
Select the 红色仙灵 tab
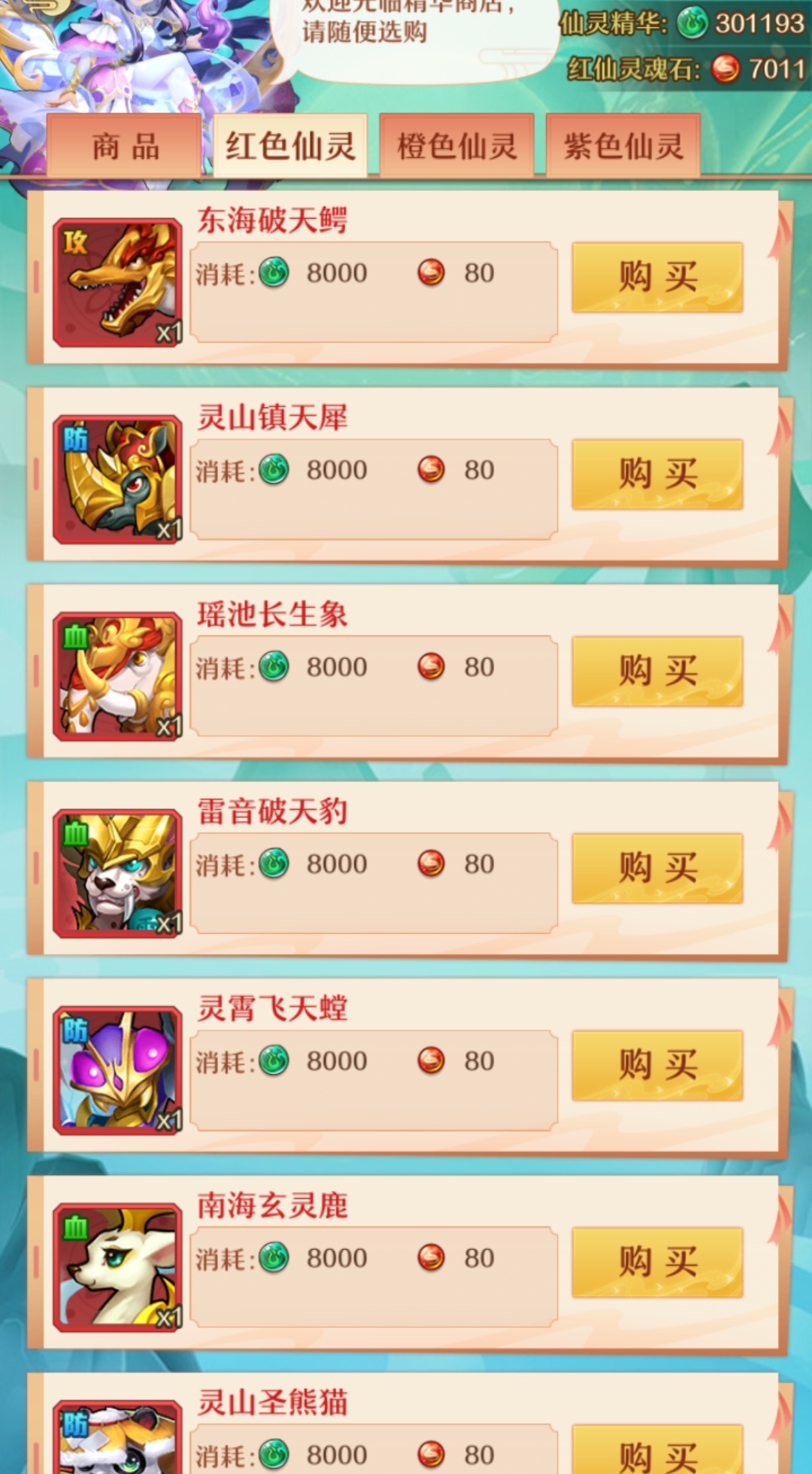pos(290,146)
